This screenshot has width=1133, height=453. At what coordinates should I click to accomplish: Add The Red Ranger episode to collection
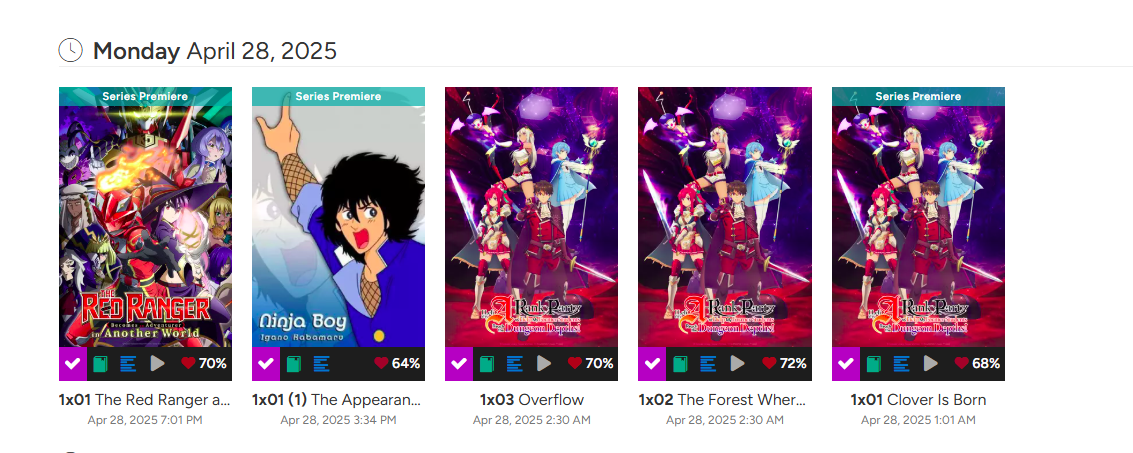pos(100,364)
